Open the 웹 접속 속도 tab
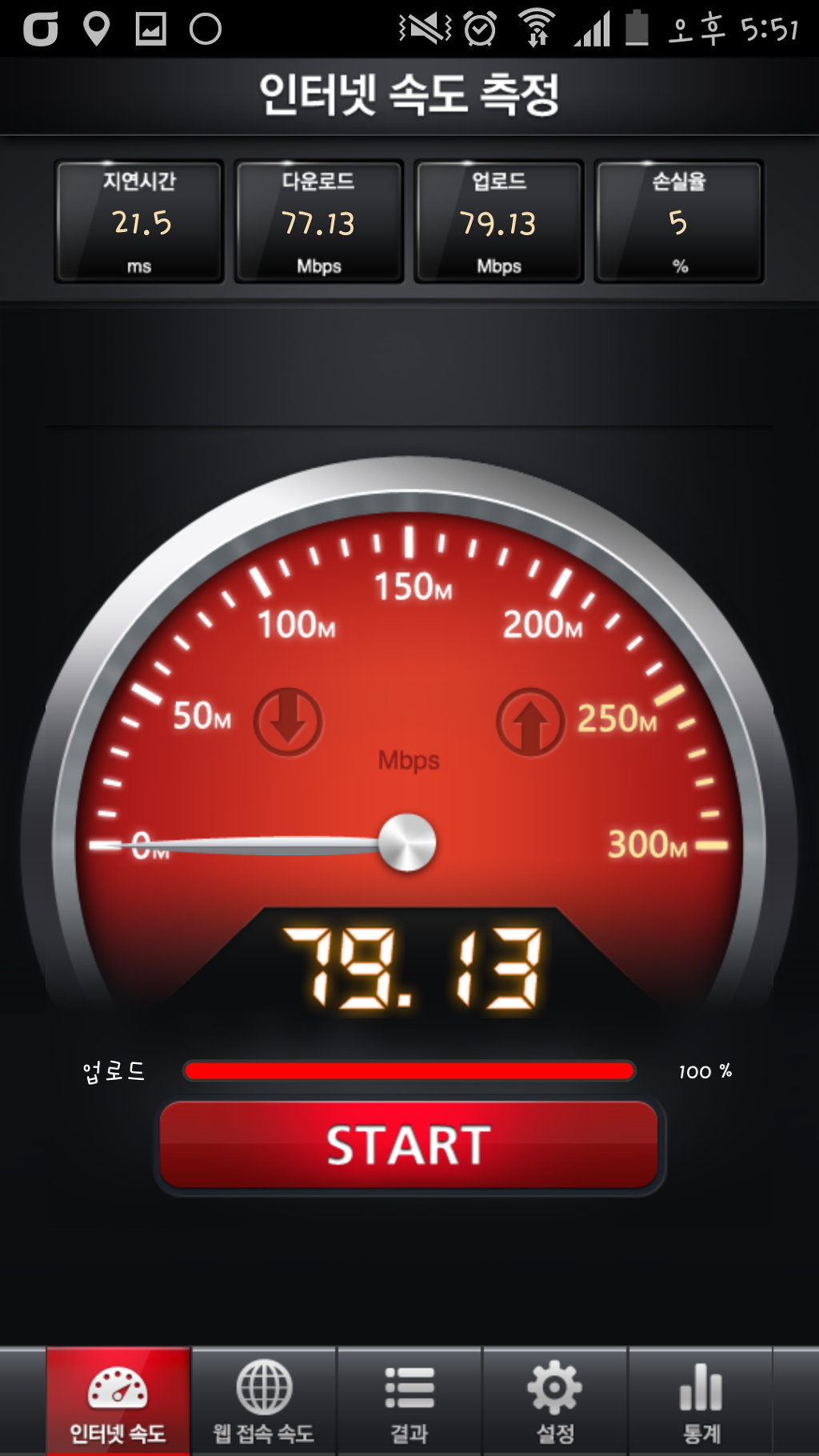Viewport: 819px width, 1456px height. tap(264, 1402)
